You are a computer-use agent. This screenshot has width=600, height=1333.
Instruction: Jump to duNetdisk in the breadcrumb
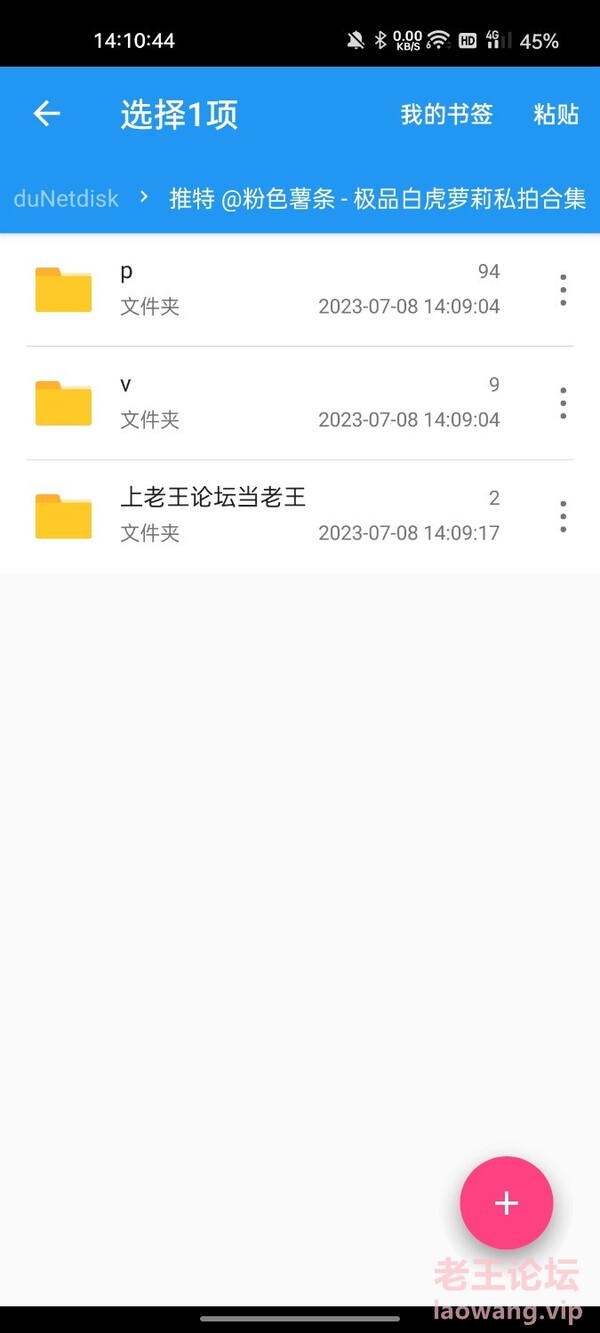pyautogui.click(x=66, y=198)
